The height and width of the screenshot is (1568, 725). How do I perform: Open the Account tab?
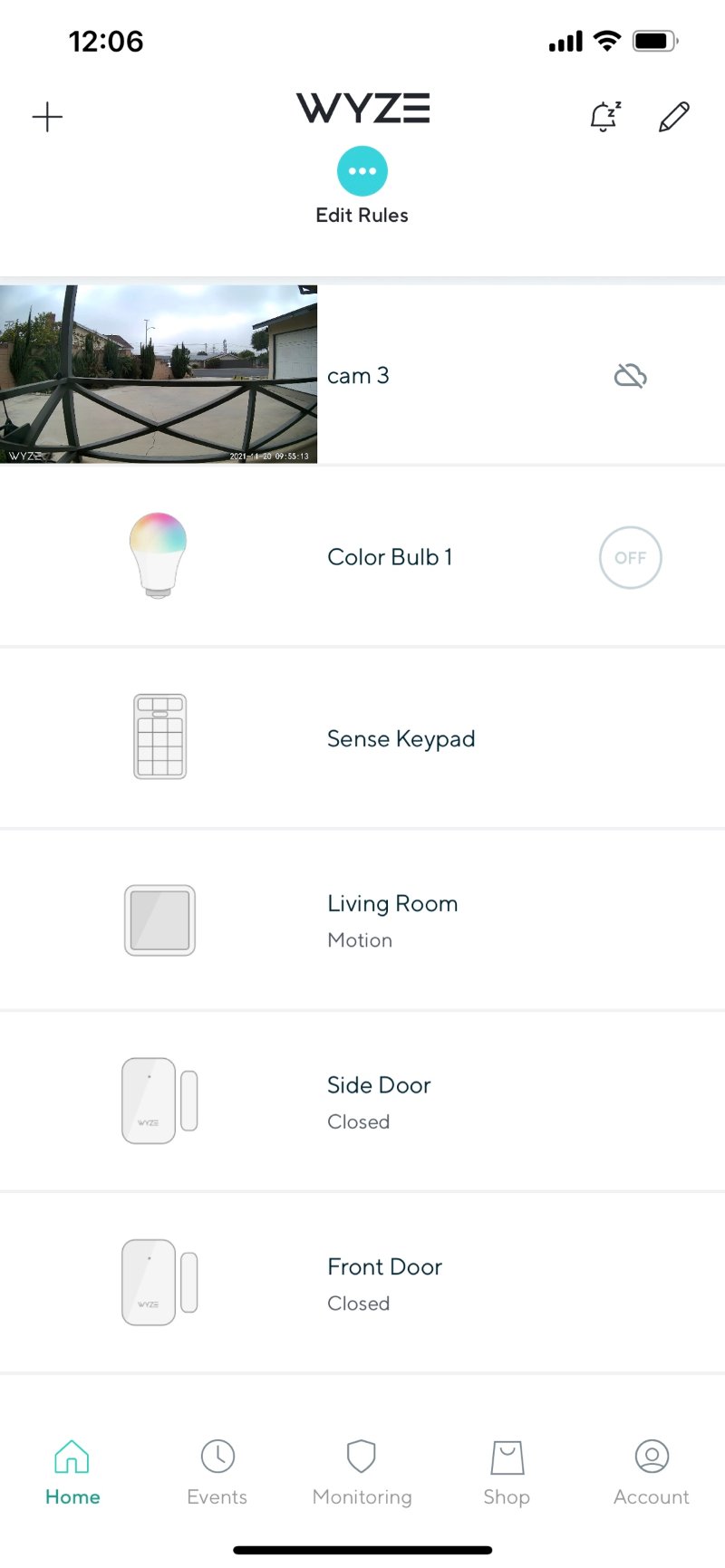[x=652, y=1473]
